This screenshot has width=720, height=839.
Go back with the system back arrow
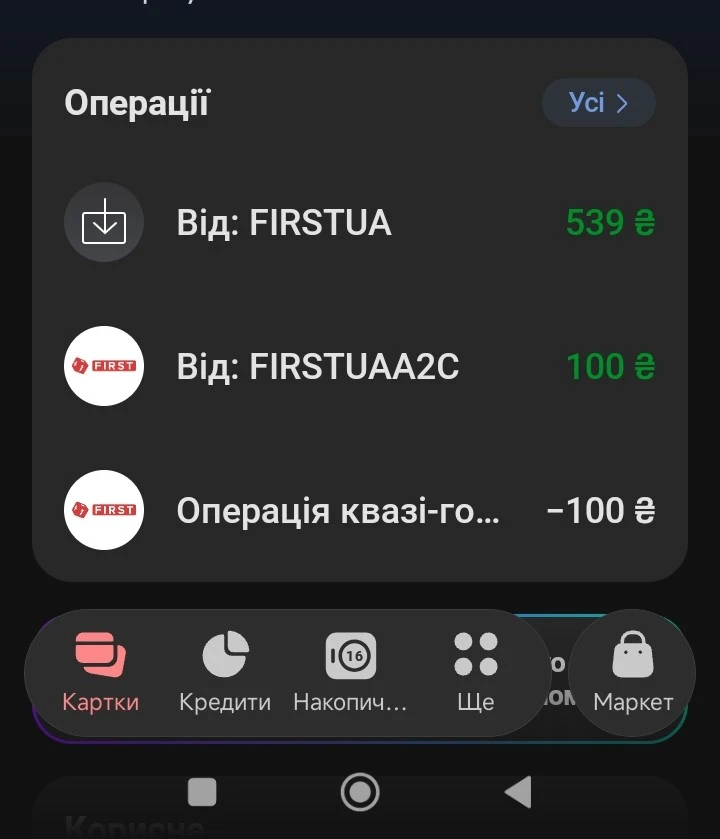[x=518, y=792]
